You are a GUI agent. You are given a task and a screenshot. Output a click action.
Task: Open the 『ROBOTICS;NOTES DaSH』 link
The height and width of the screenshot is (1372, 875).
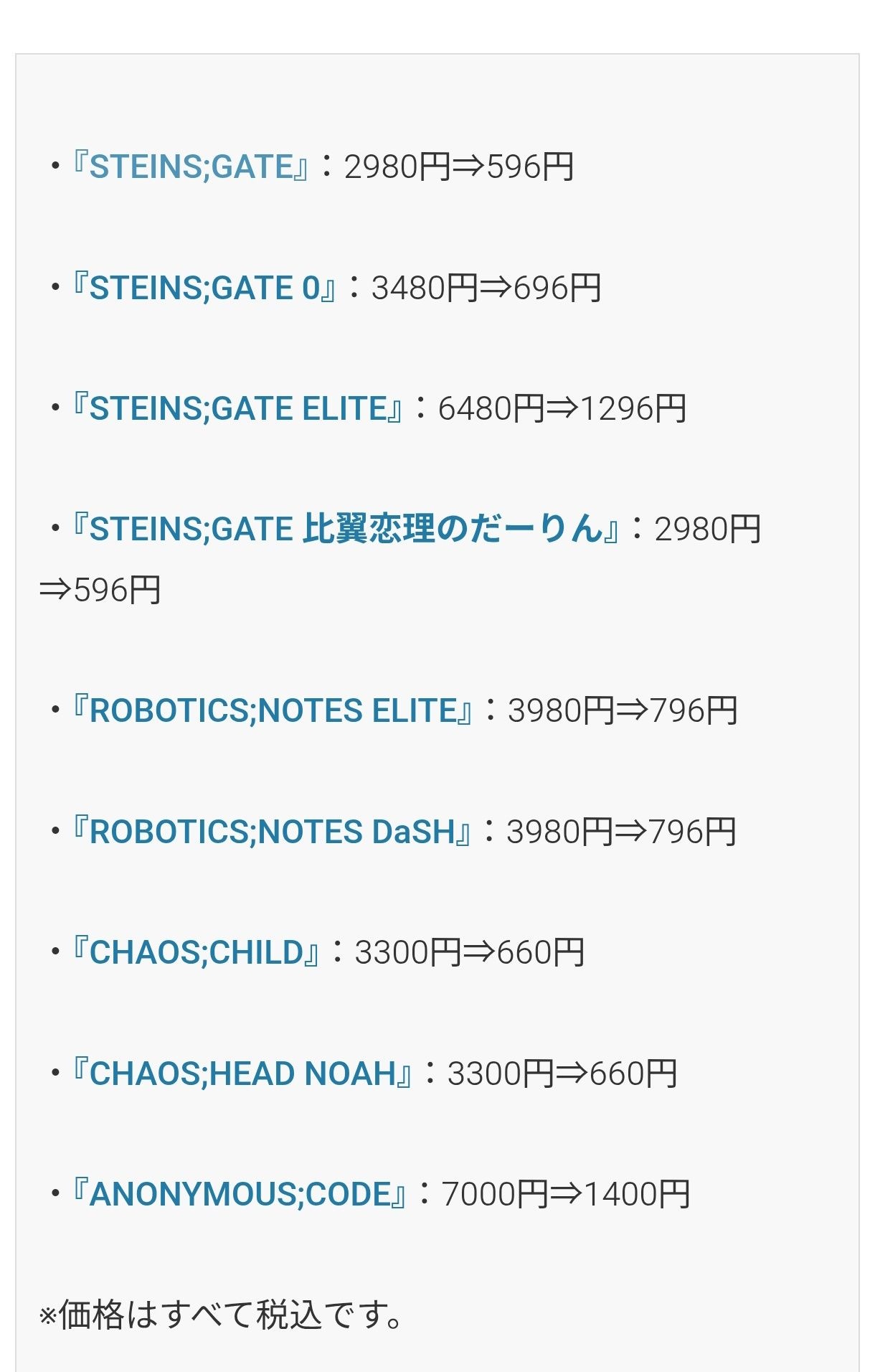coord(272,832)
